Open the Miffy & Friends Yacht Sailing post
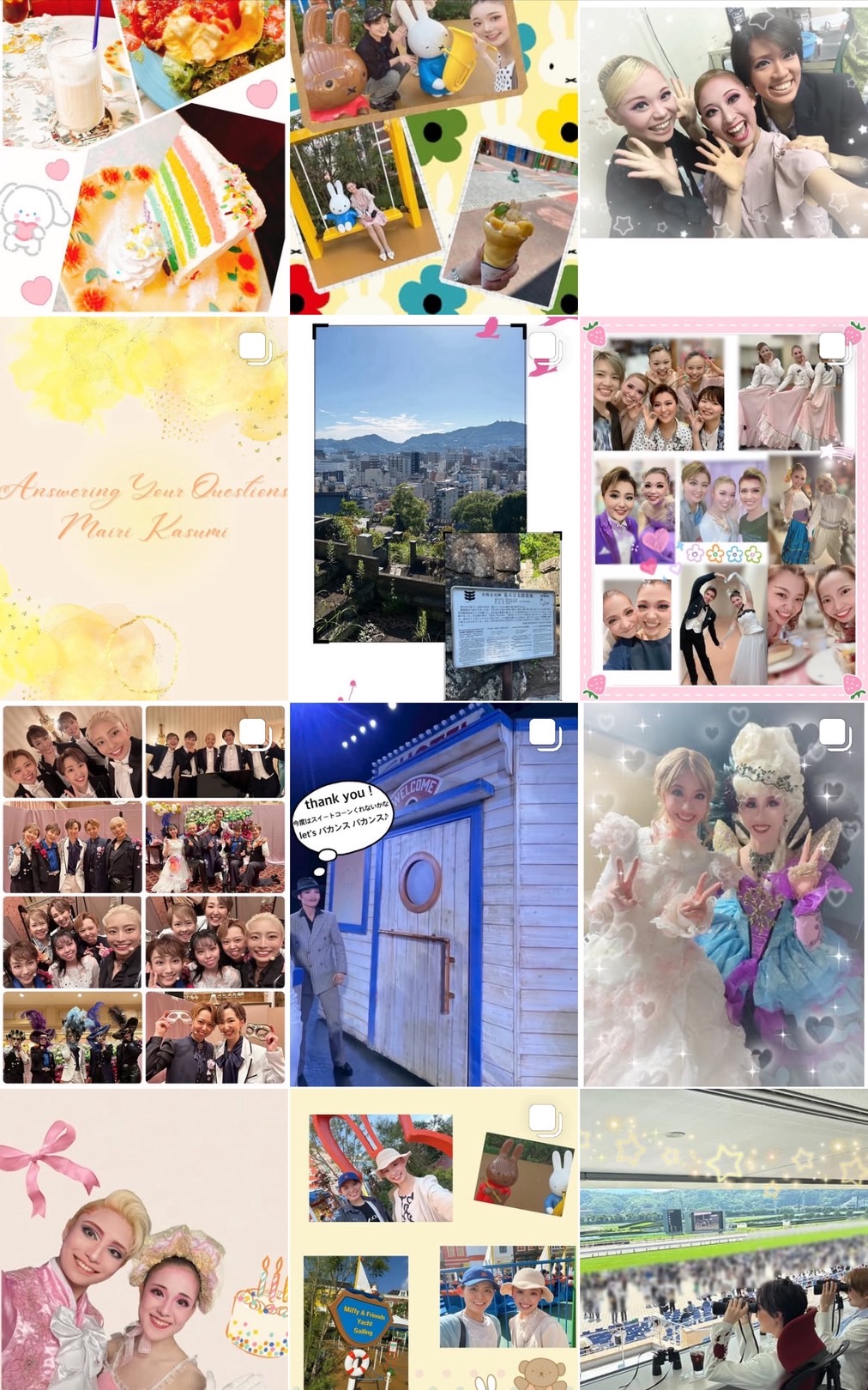Screen dimensions: 868x1390 [x=433, y=1240]
